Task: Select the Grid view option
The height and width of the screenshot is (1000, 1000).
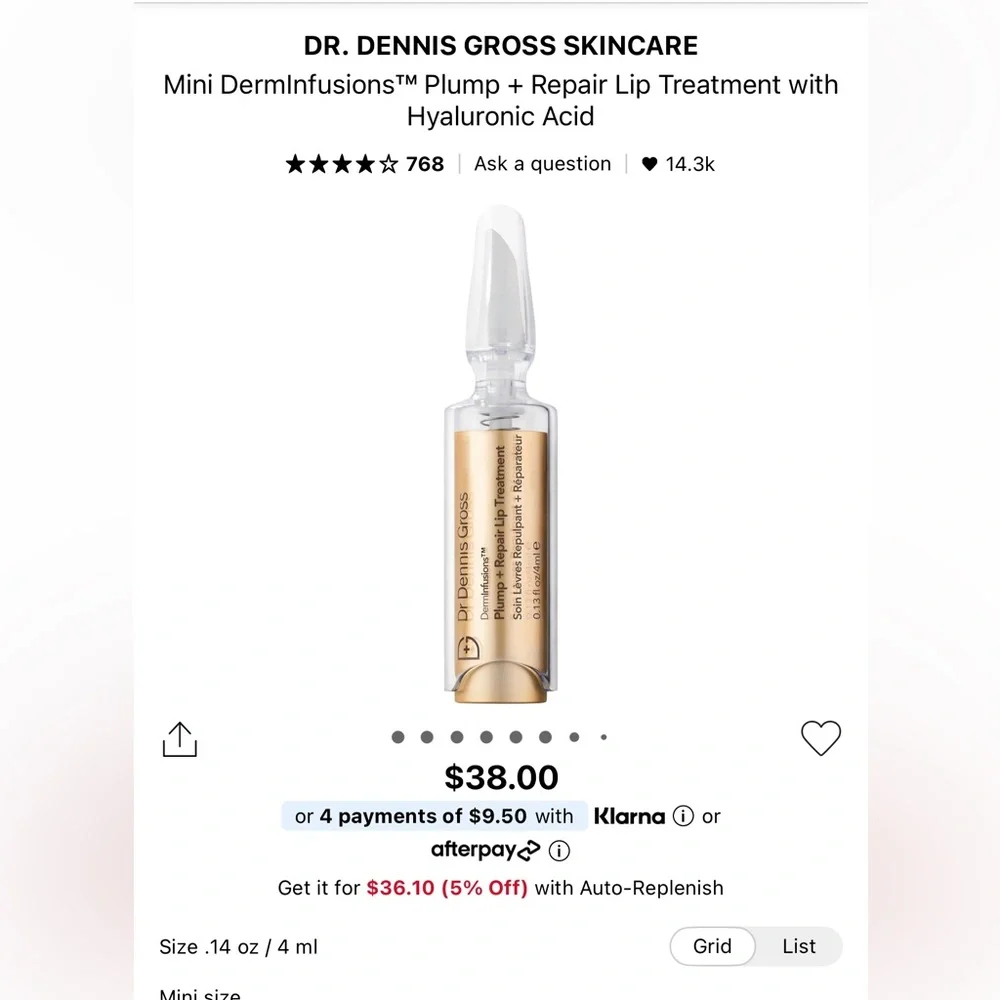Action: coord(712,946)
